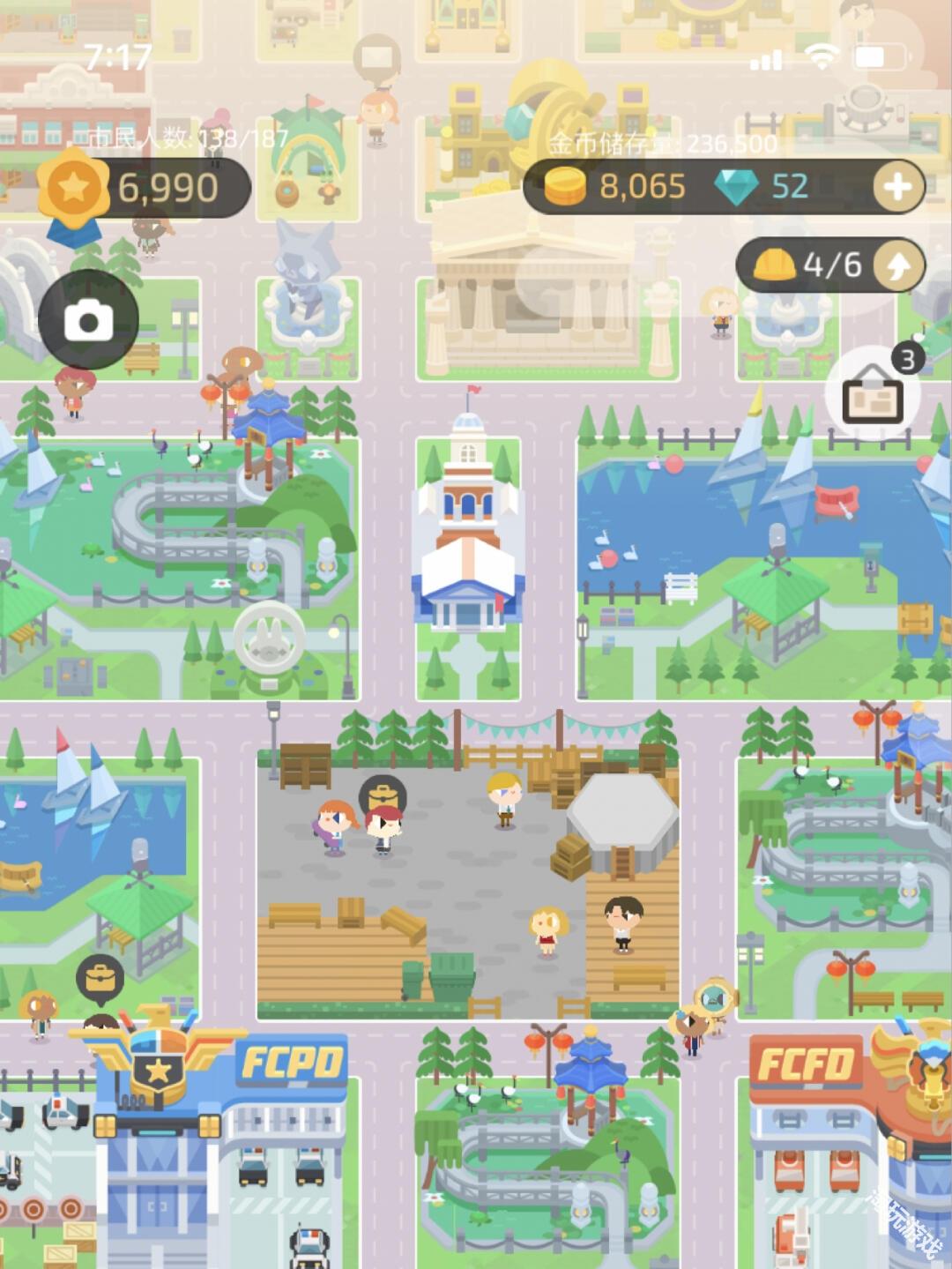Image resolution: width=952 pixels, height=1269 pixels.
Task: Tap the briefcase bubble above the red-haired citizen
Action: pos(382,795)
